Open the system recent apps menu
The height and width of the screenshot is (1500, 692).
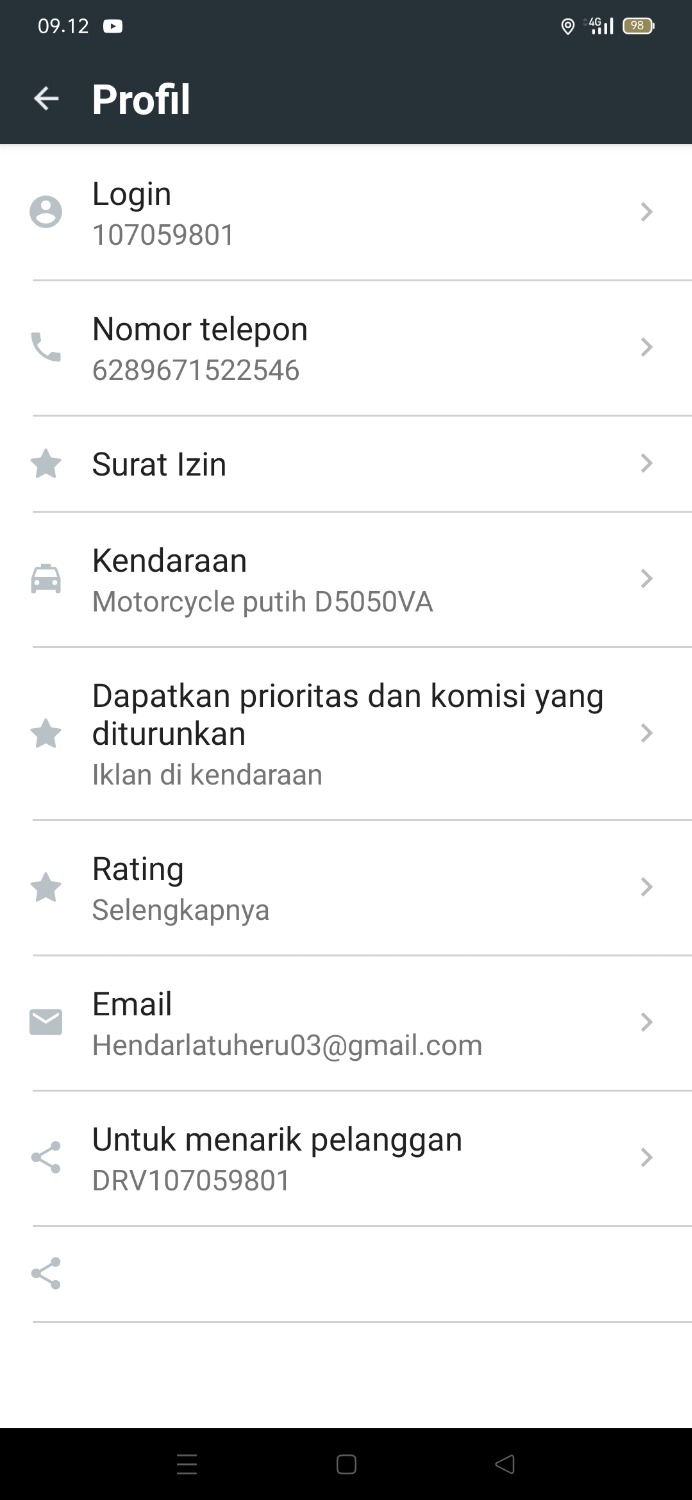[187, 1465]
